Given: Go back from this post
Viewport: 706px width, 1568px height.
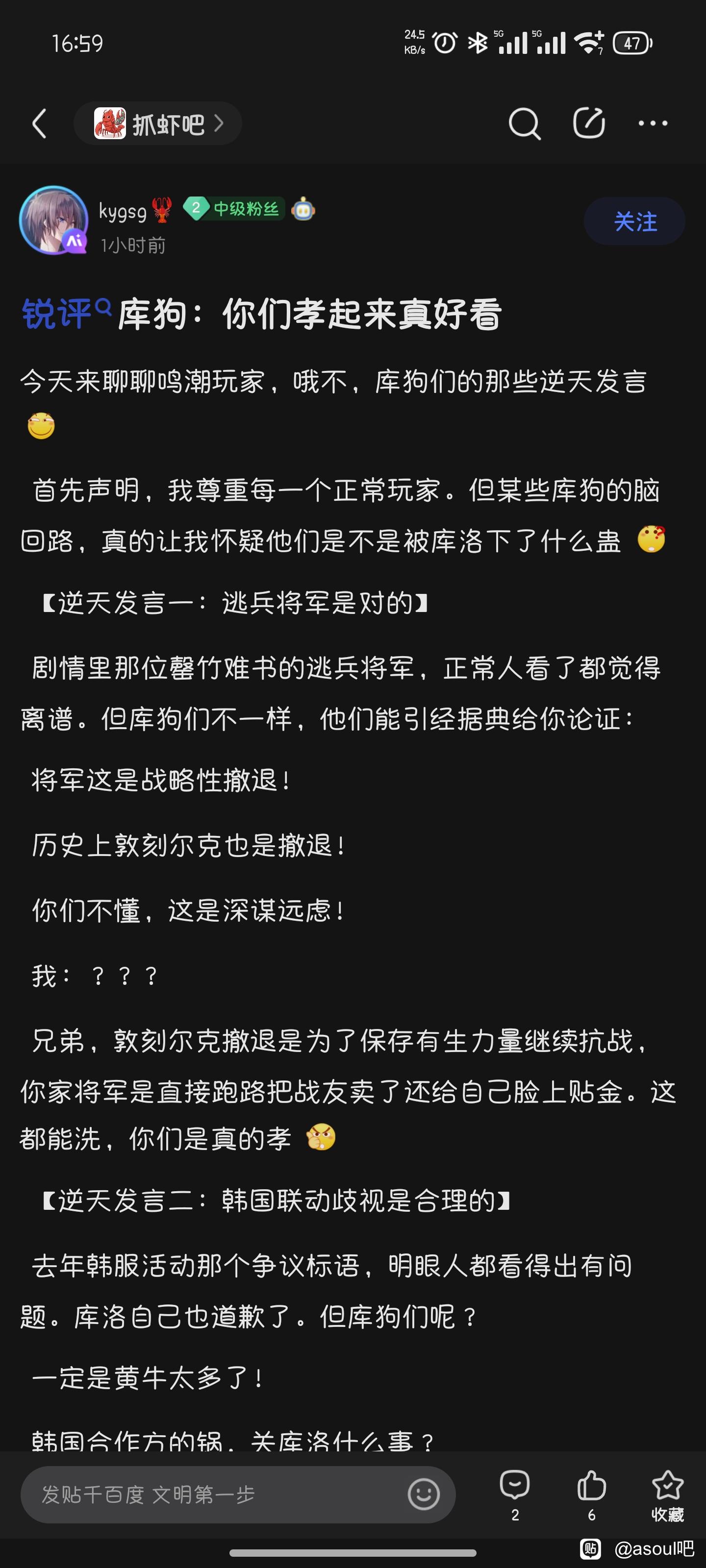Looking at the screenshot, I should [40, 124].
